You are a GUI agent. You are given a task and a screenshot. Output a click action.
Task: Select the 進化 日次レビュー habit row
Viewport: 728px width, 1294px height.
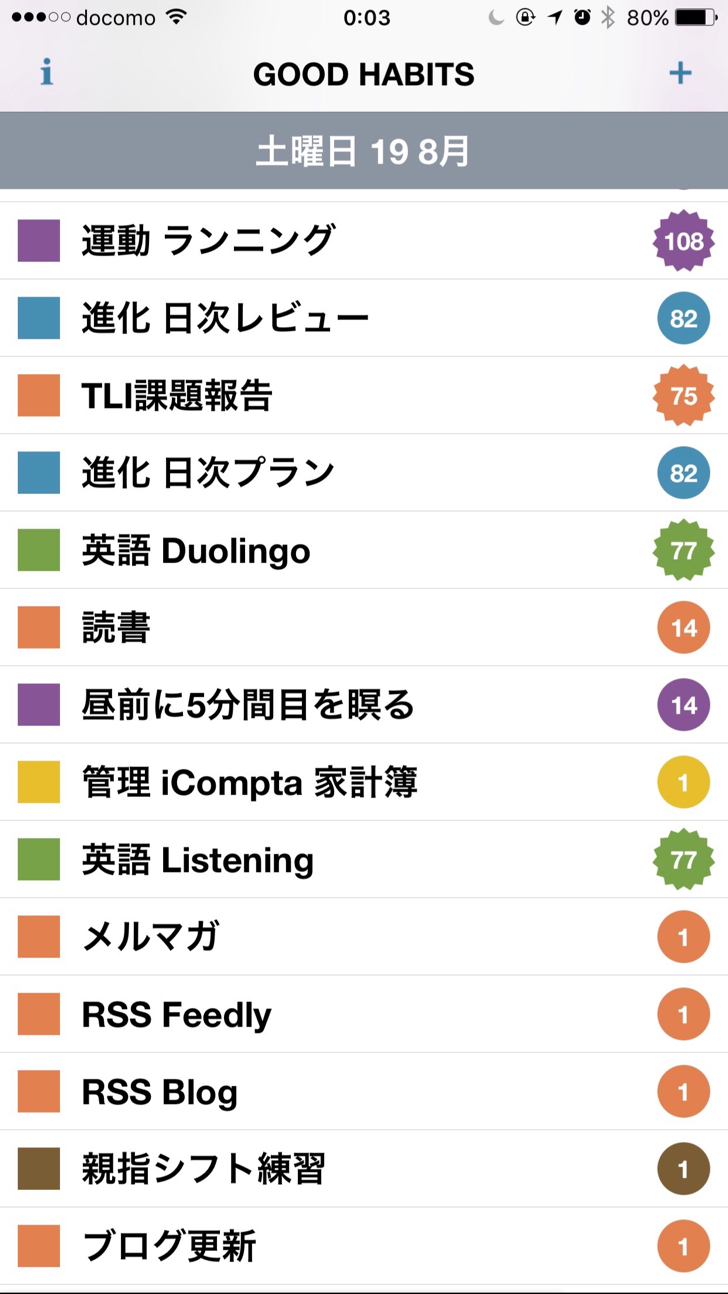364,318
